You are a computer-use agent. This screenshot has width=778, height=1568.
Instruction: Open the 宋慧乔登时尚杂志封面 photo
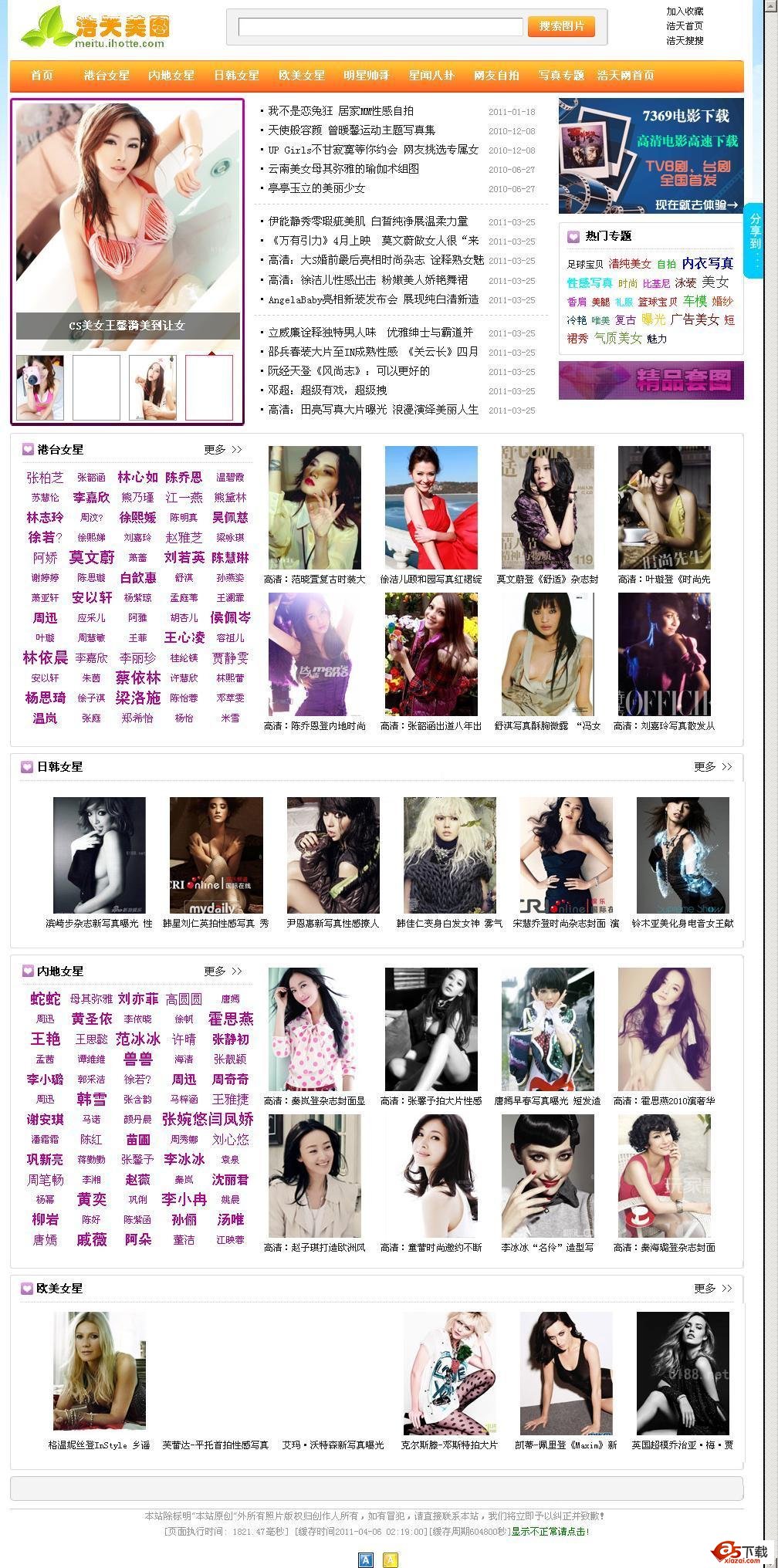tap(566, 855)
